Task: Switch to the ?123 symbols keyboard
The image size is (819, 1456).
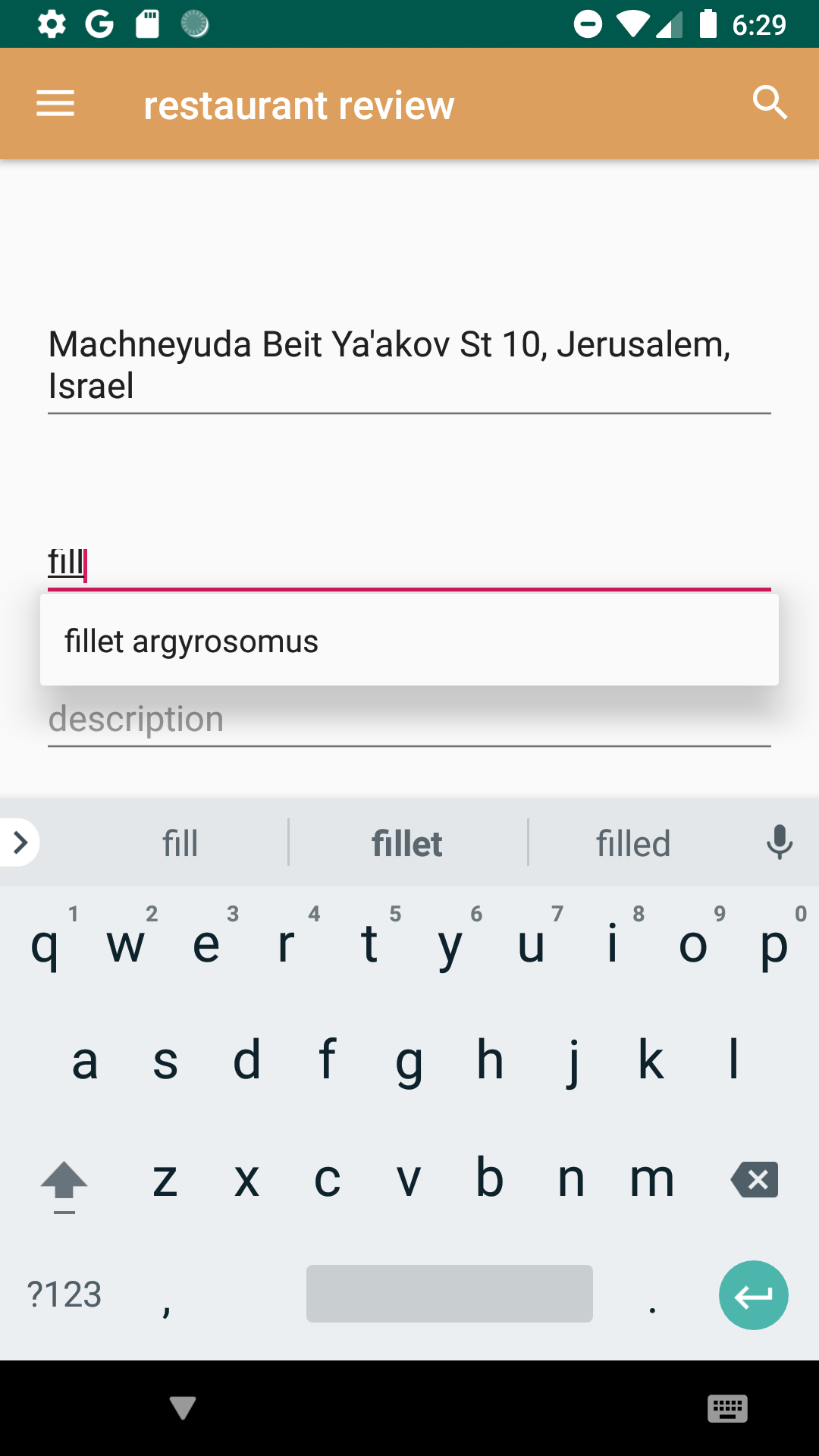Action: coord(64,1294)
